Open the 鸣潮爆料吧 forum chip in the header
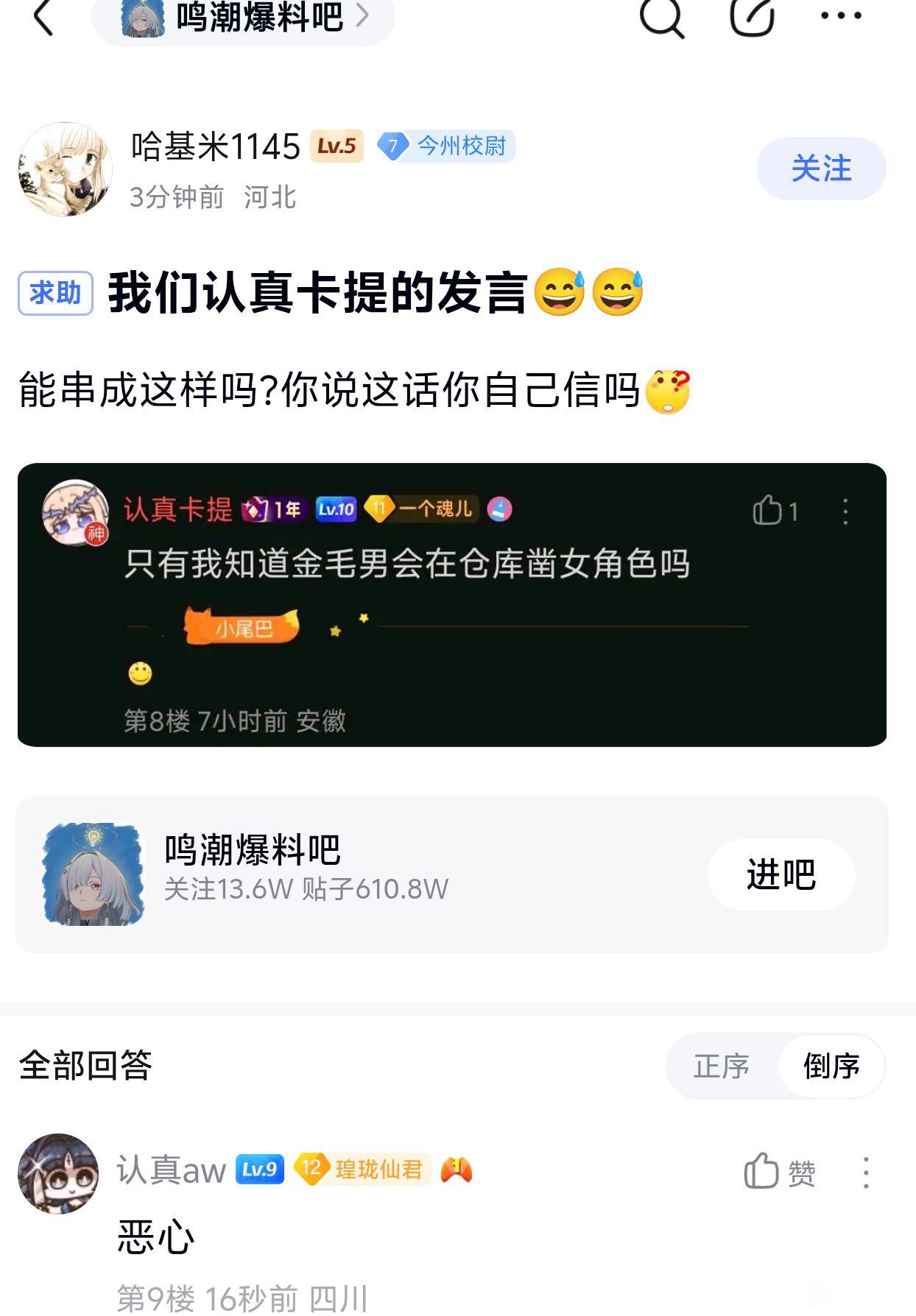Screen dimensions: 916x1316 coord(243,18)
